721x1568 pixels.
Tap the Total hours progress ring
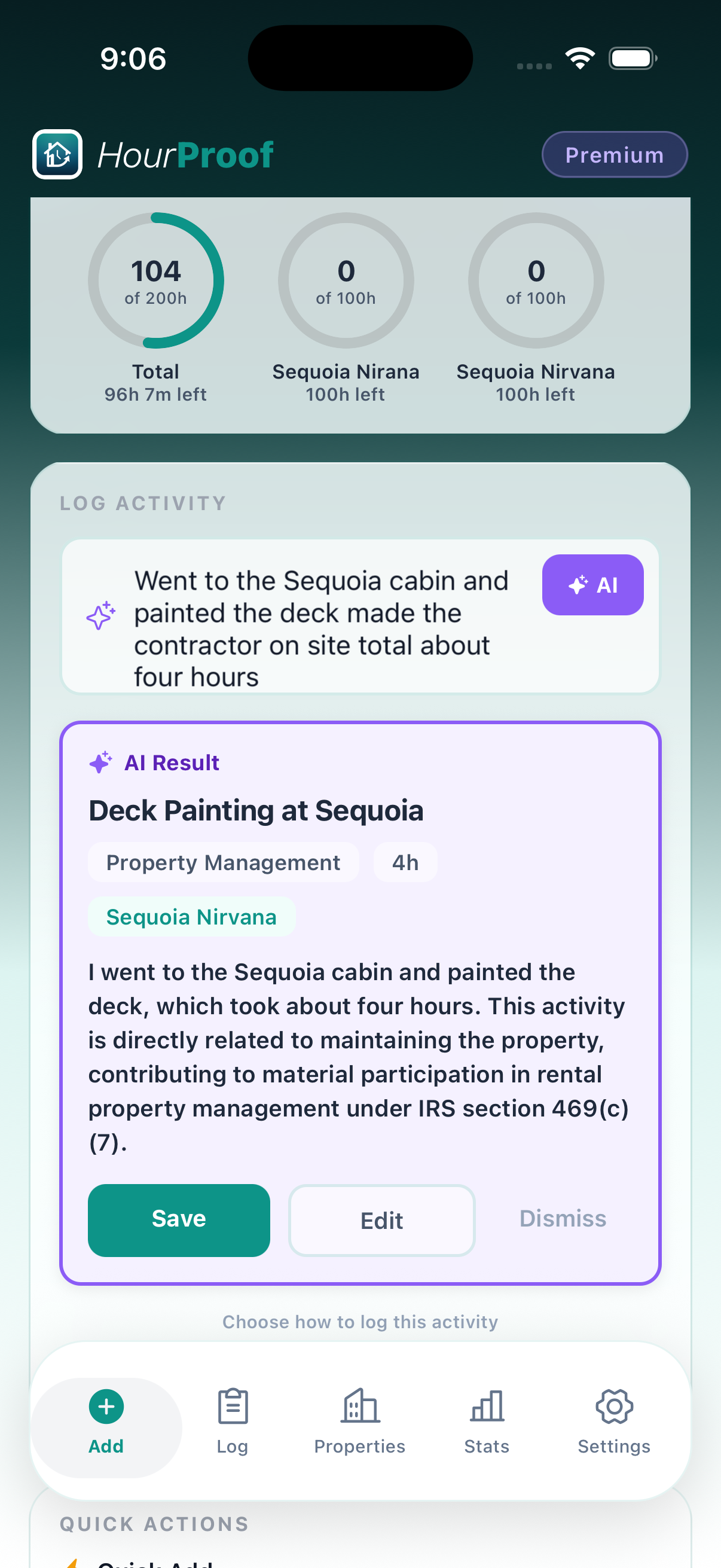click(155, 280)
